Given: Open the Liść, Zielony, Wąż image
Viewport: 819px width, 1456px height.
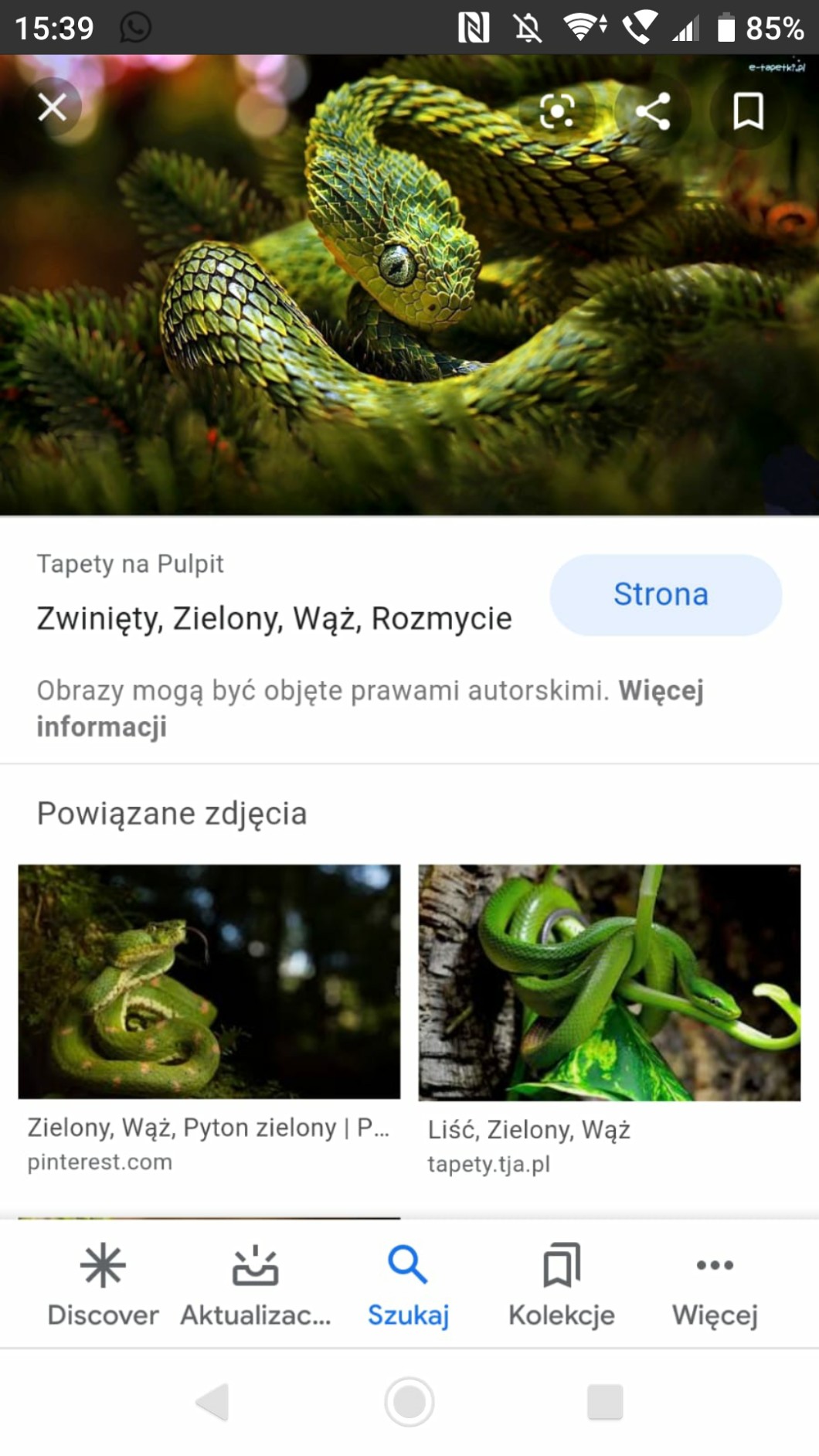Looking at the screenshot, I should coord(609,981).
